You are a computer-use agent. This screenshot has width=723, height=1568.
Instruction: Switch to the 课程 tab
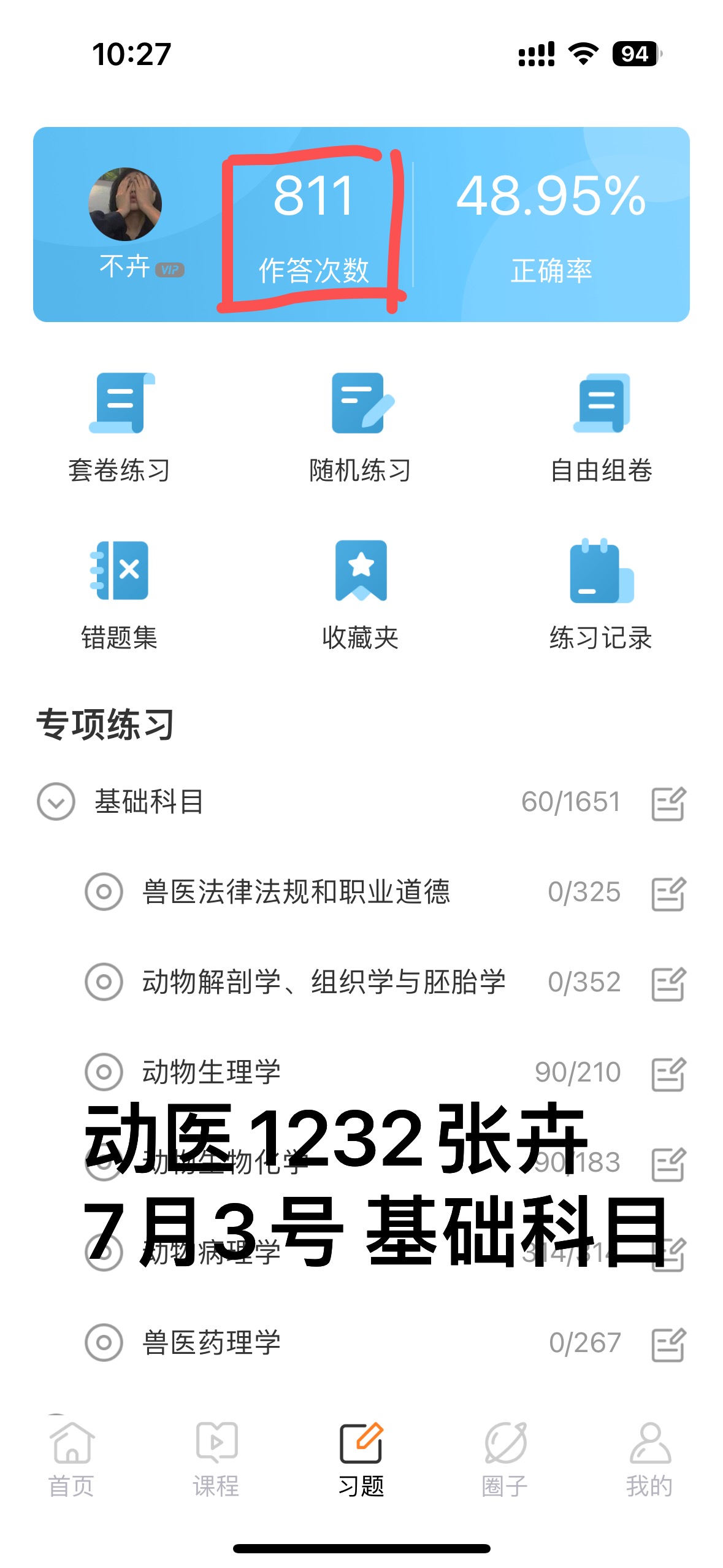click(216, 1459)
